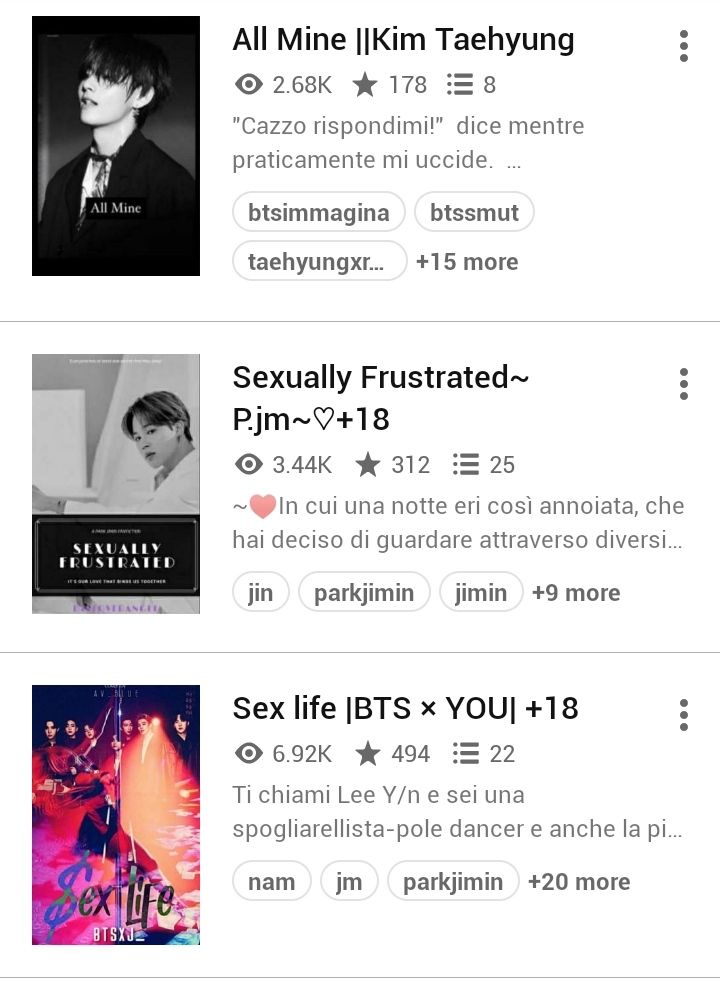This screenshot has height=984, width=720.
Task: Open the Sexually Frustrated~ P.jm story
Action: pos(381,397)
